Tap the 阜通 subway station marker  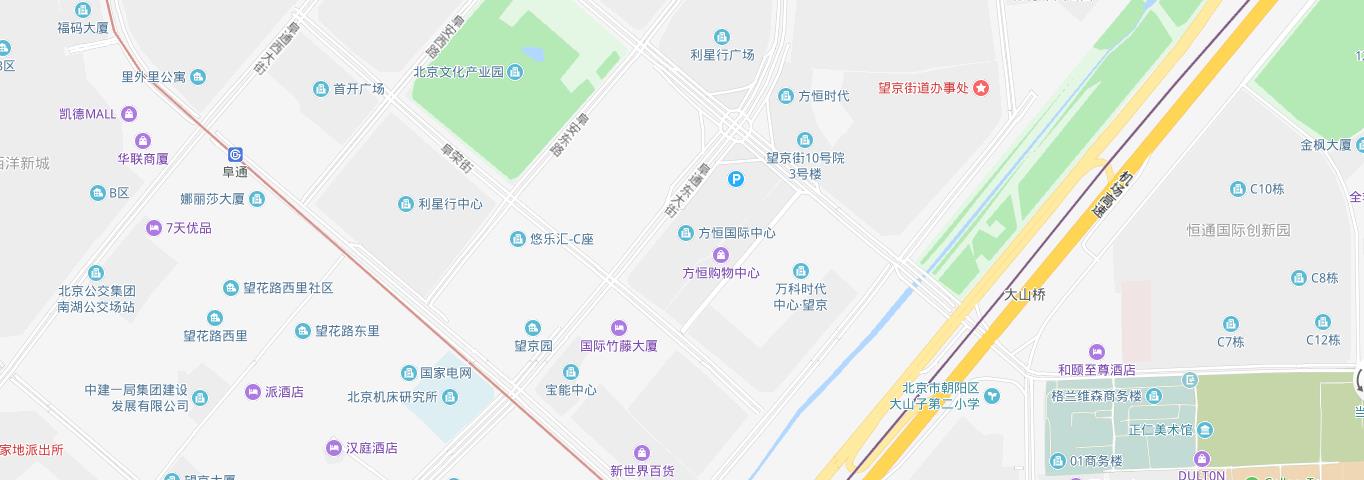coord(235,155)
